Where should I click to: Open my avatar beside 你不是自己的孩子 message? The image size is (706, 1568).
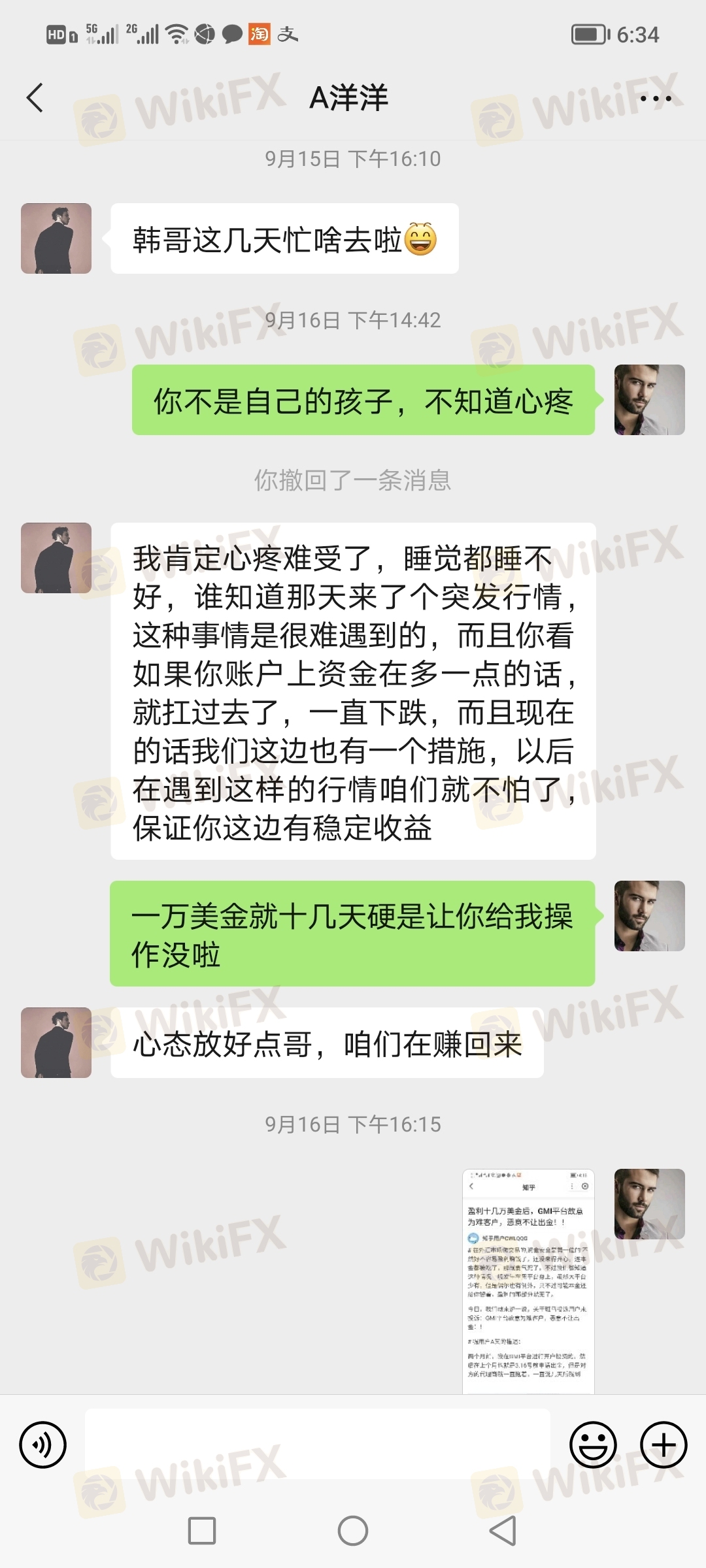point(649,400)
